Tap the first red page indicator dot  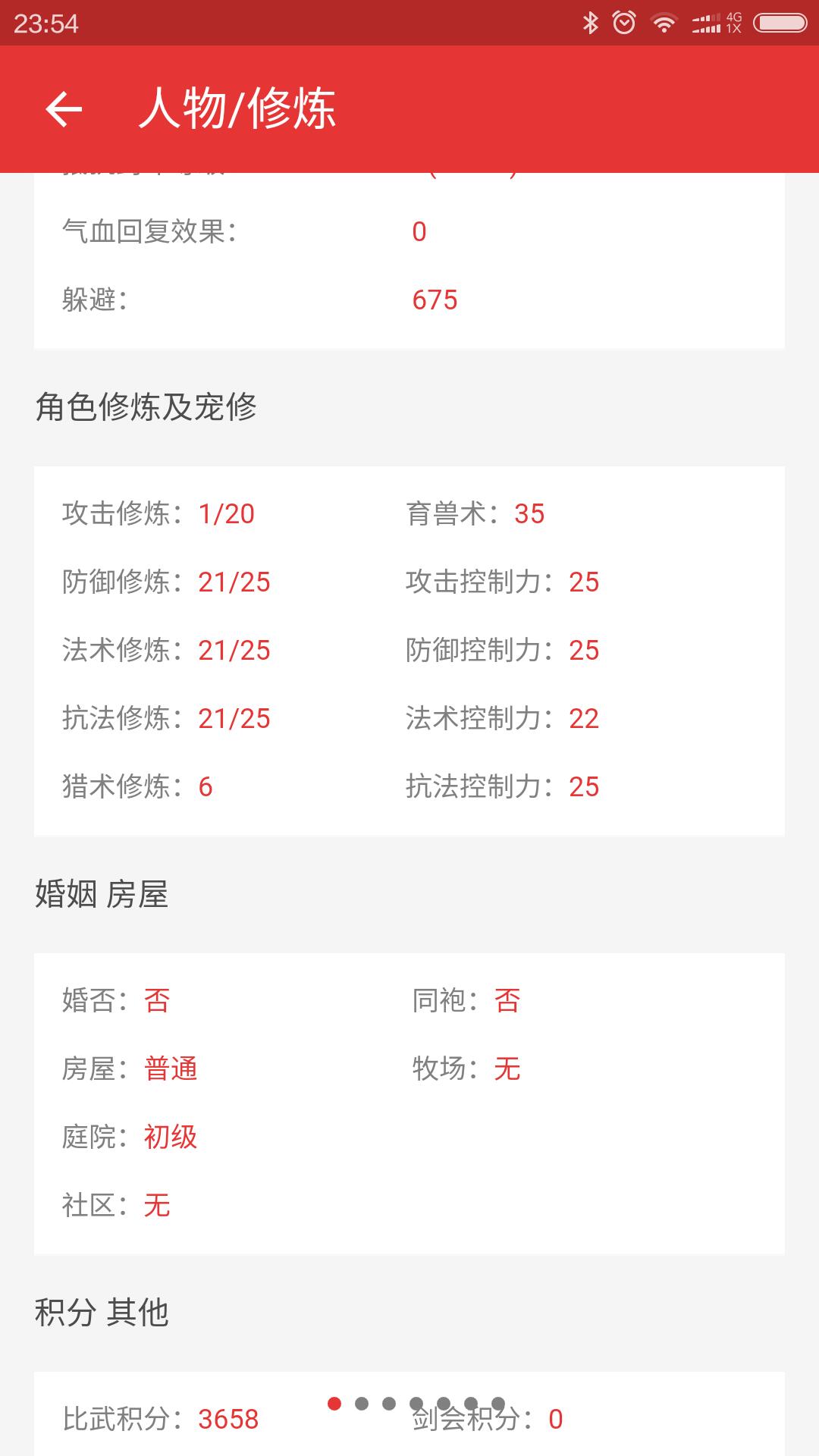[334, 1404]
